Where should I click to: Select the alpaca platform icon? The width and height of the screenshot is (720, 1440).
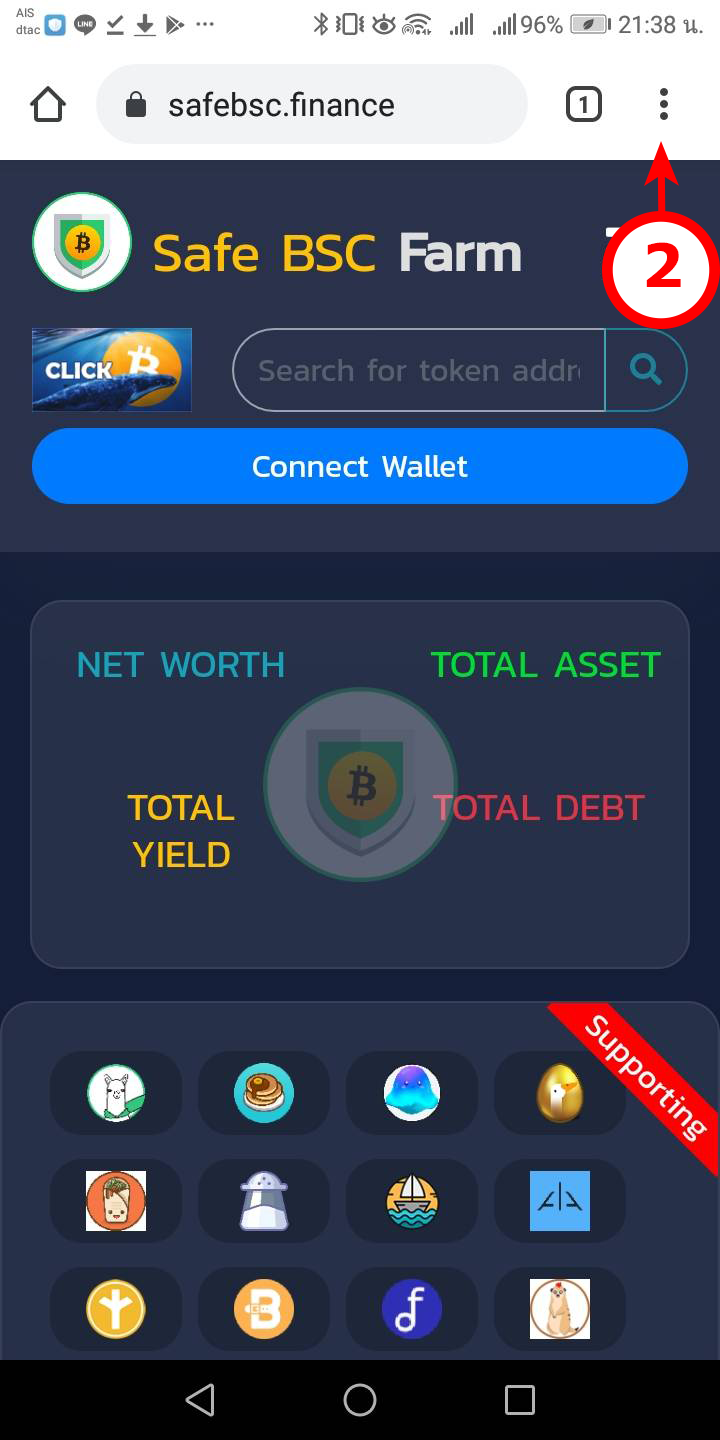click(x=116, y=1092)
